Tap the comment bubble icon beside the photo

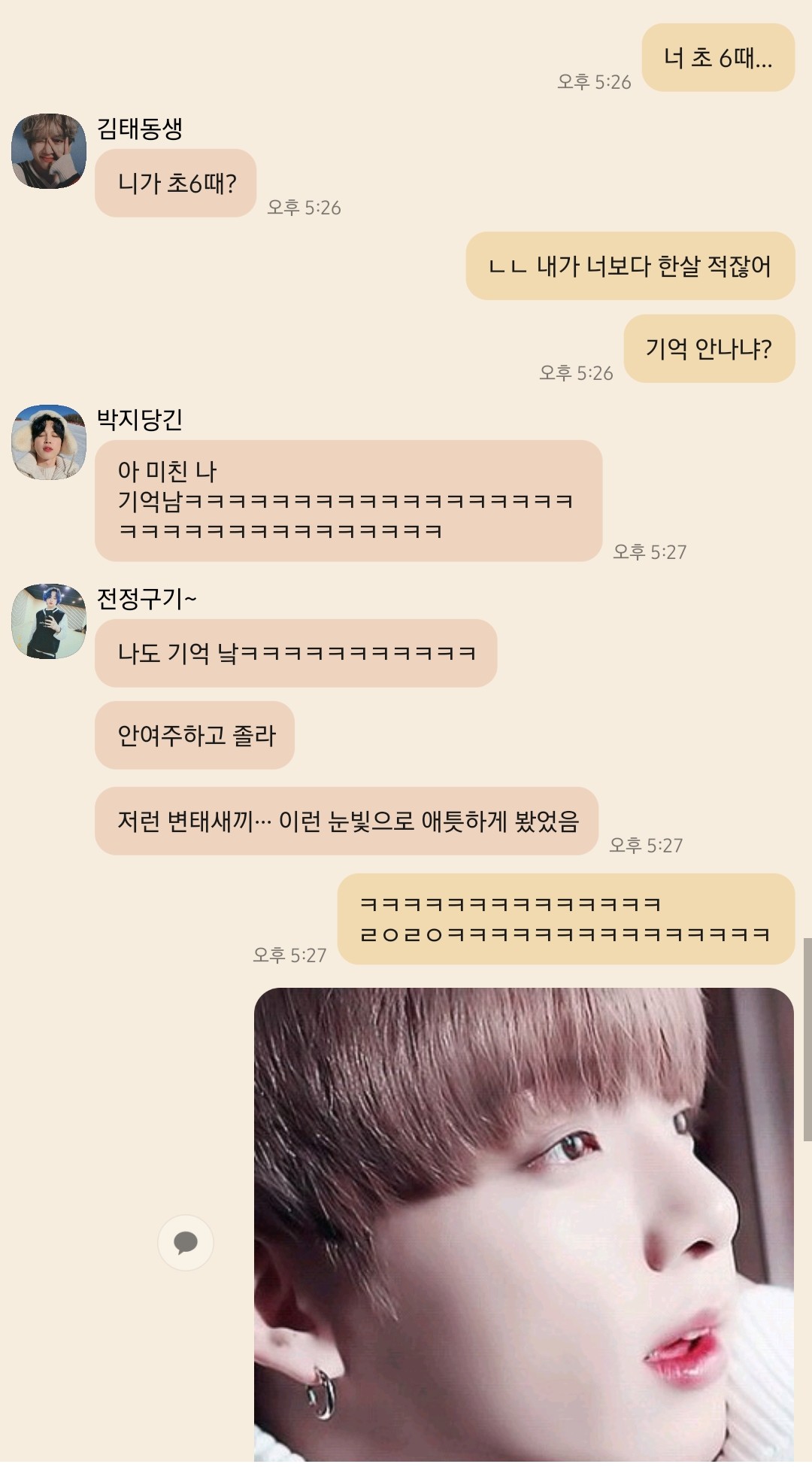(x=186, y=1243)
